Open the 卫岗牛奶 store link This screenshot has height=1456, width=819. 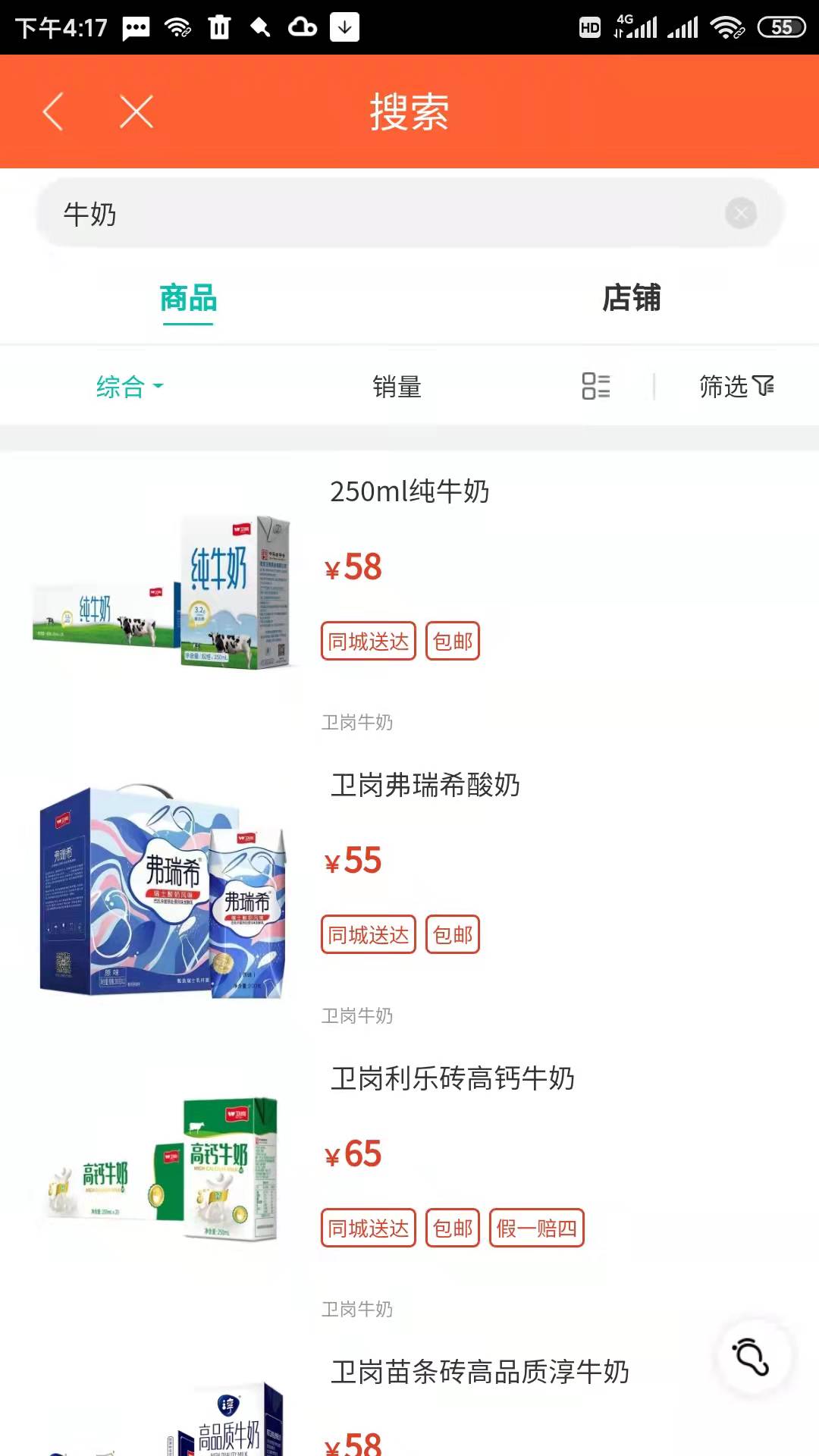[356, 722]
